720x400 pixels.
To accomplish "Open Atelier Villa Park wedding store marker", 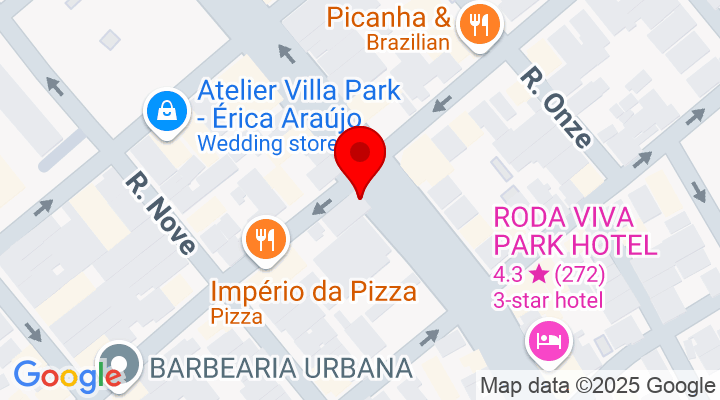I will (x=160, y=110).
